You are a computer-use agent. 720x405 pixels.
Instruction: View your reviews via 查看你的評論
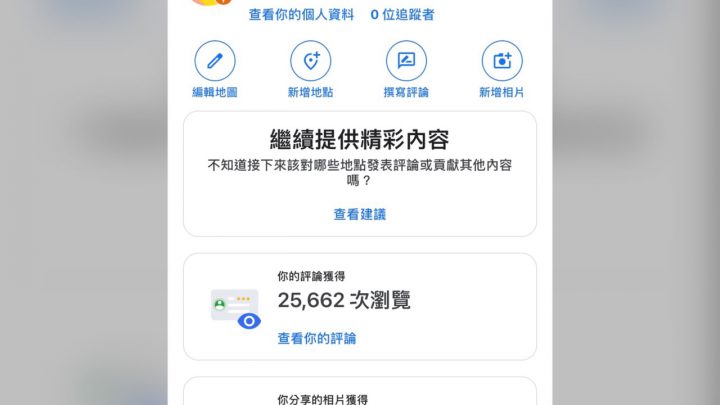[x=317, y=338]
